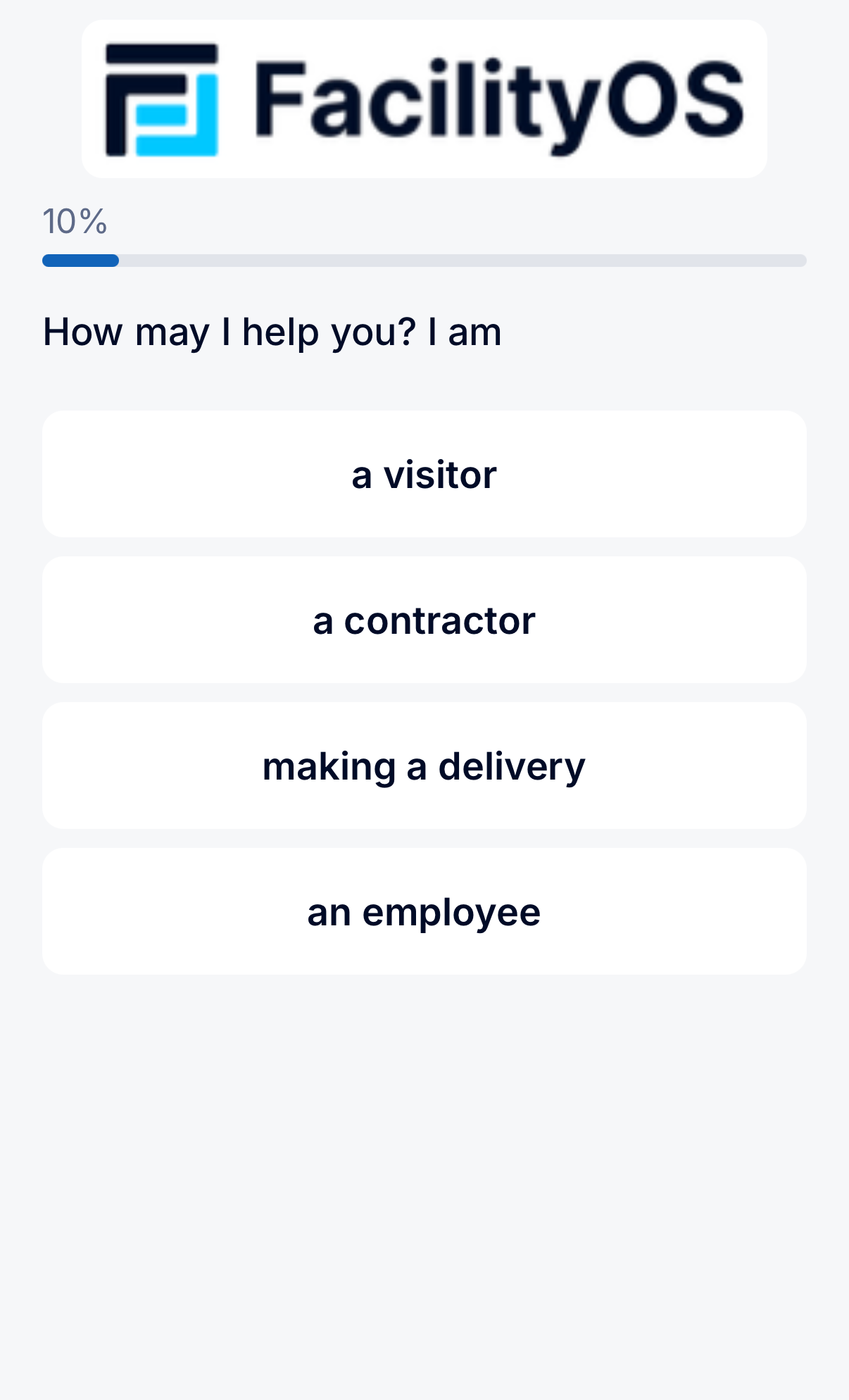Tap the 'making a delivery' button
849x1400 pixels.
coord(424,765)
